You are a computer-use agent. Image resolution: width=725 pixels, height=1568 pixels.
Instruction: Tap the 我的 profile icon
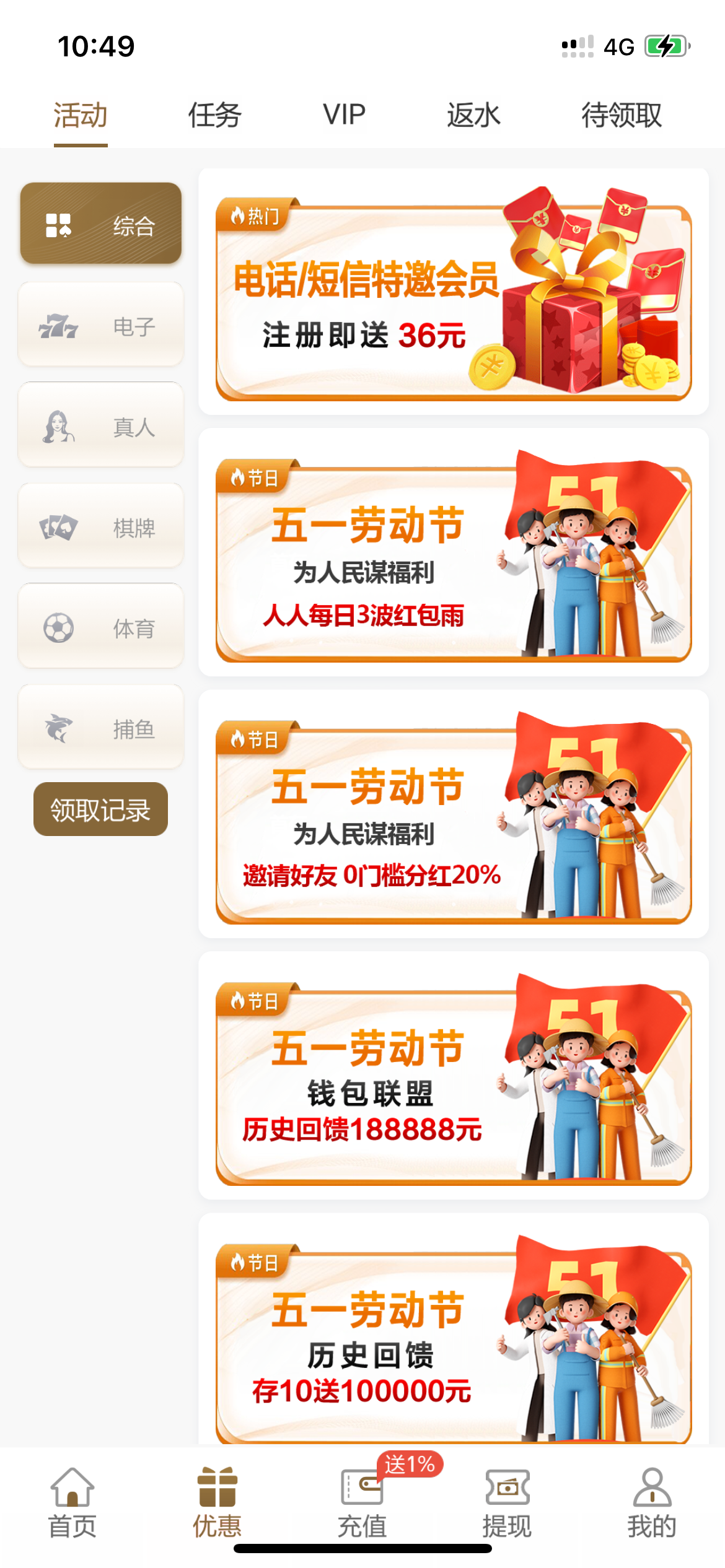(652, 1488)
